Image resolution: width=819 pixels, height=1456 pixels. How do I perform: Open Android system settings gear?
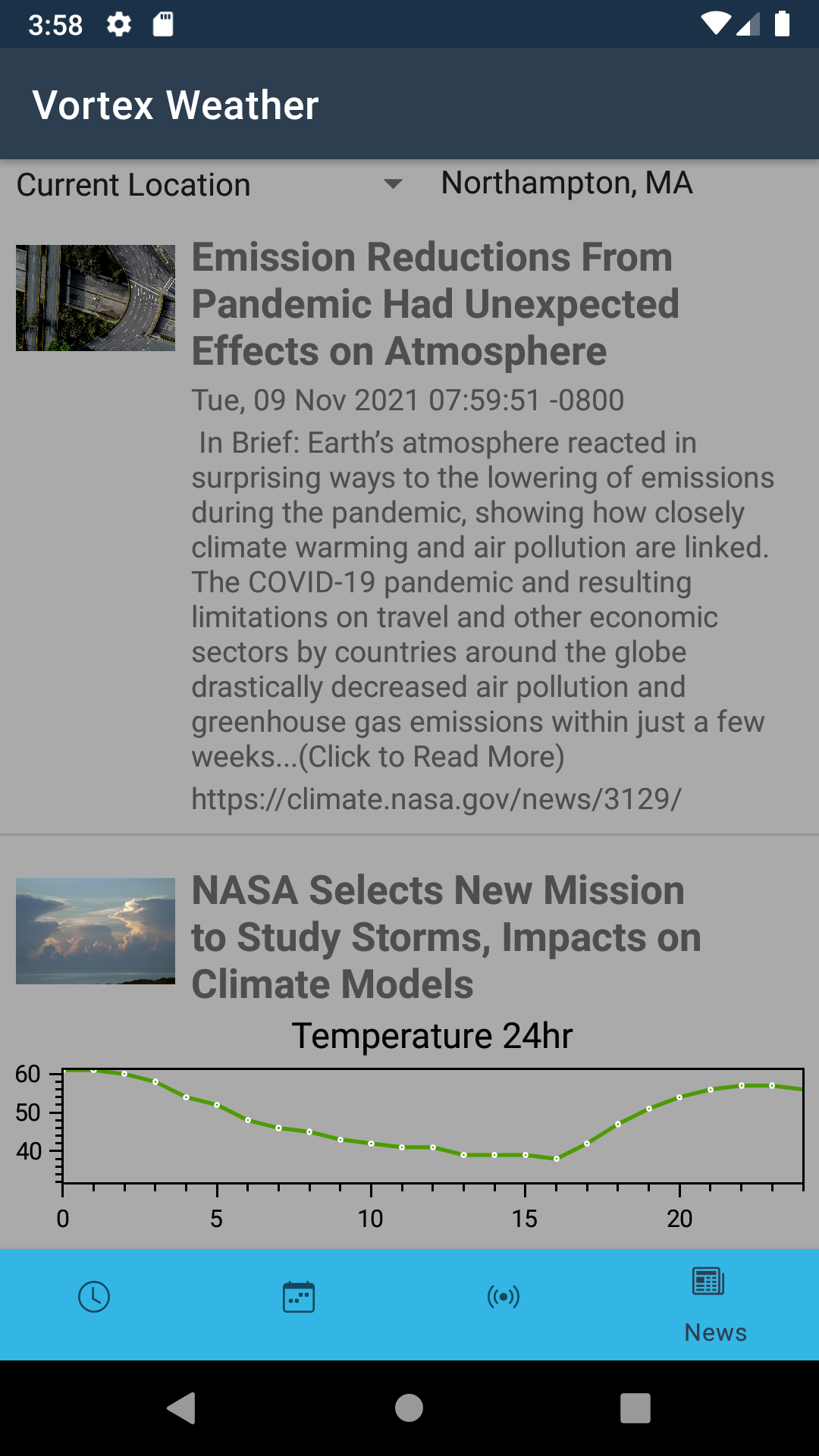tap(120, 24)
